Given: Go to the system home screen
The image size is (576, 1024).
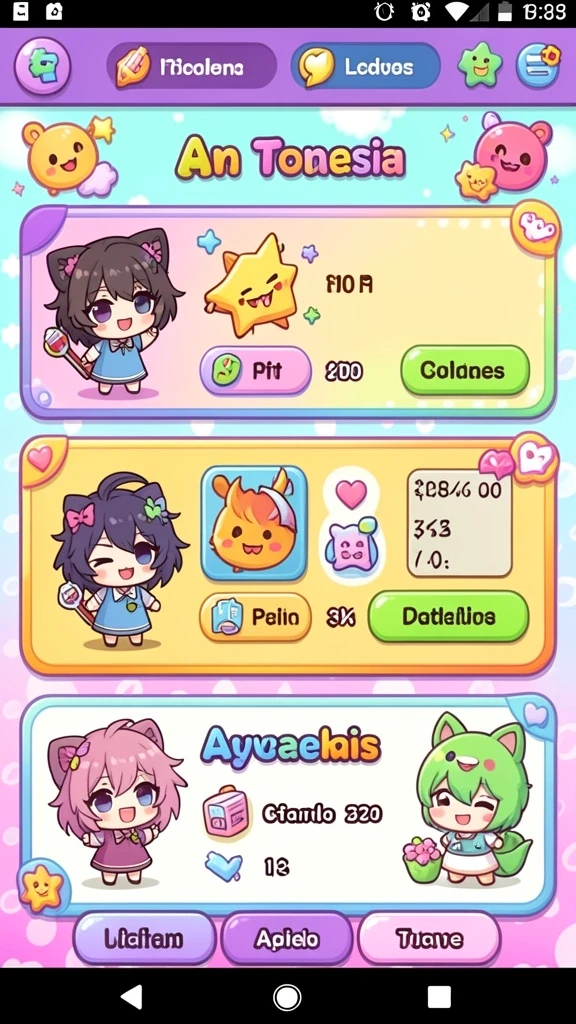Looking at the screenshot, I should [287, 997].
